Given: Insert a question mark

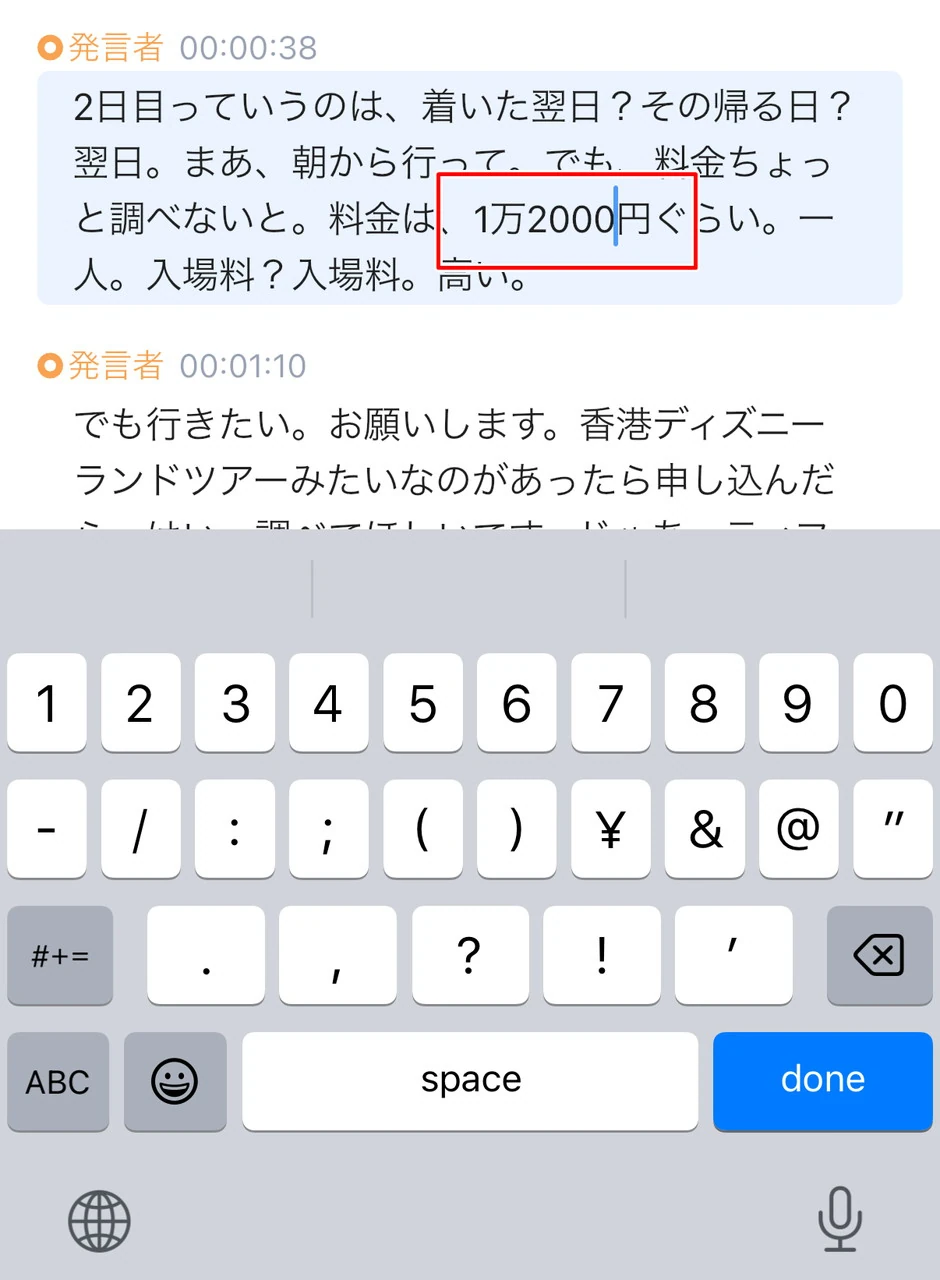Looking at the screenshot, I should coord(469,955).
